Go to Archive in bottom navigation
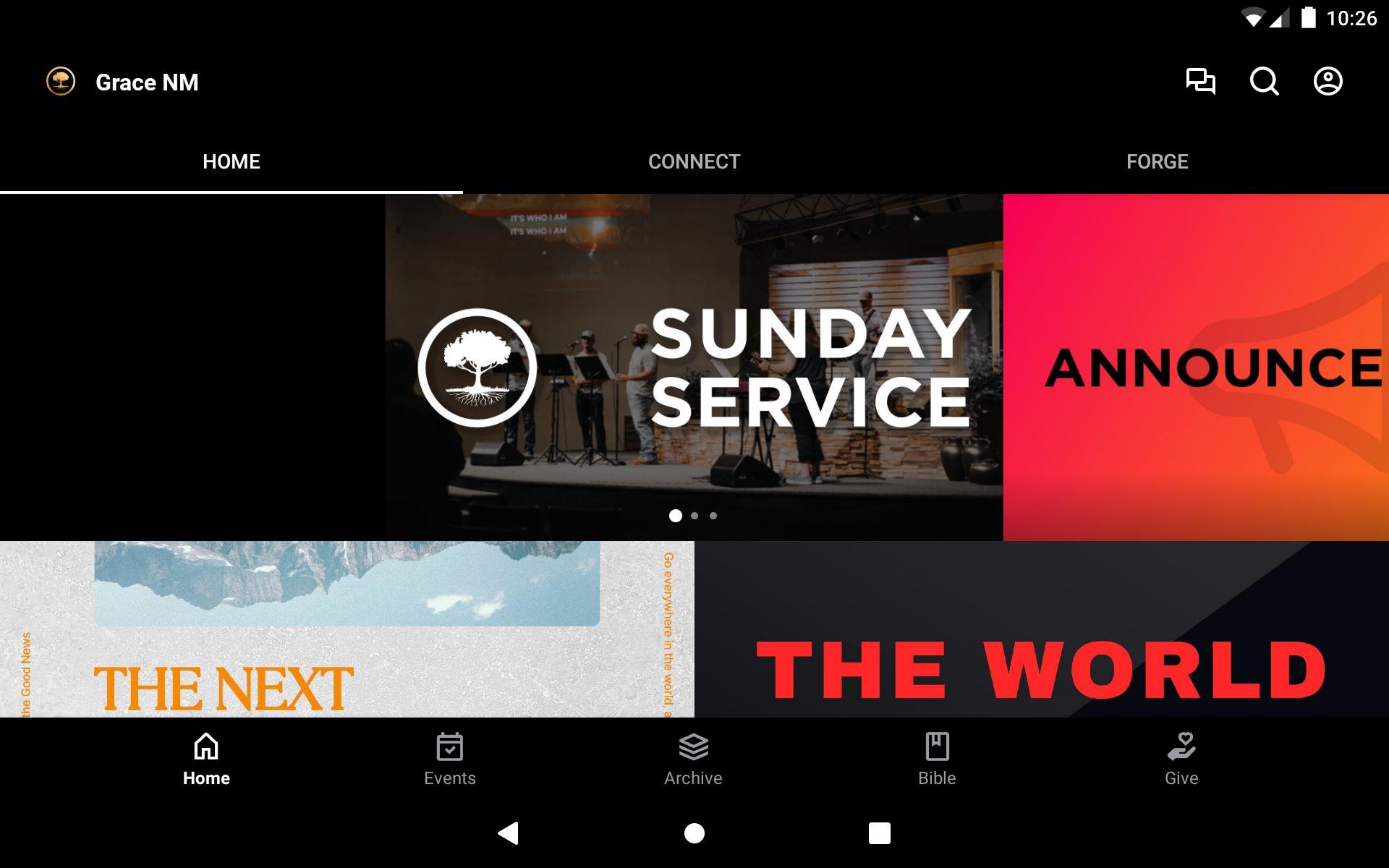Screen dimensions: 1389x868 693,759
